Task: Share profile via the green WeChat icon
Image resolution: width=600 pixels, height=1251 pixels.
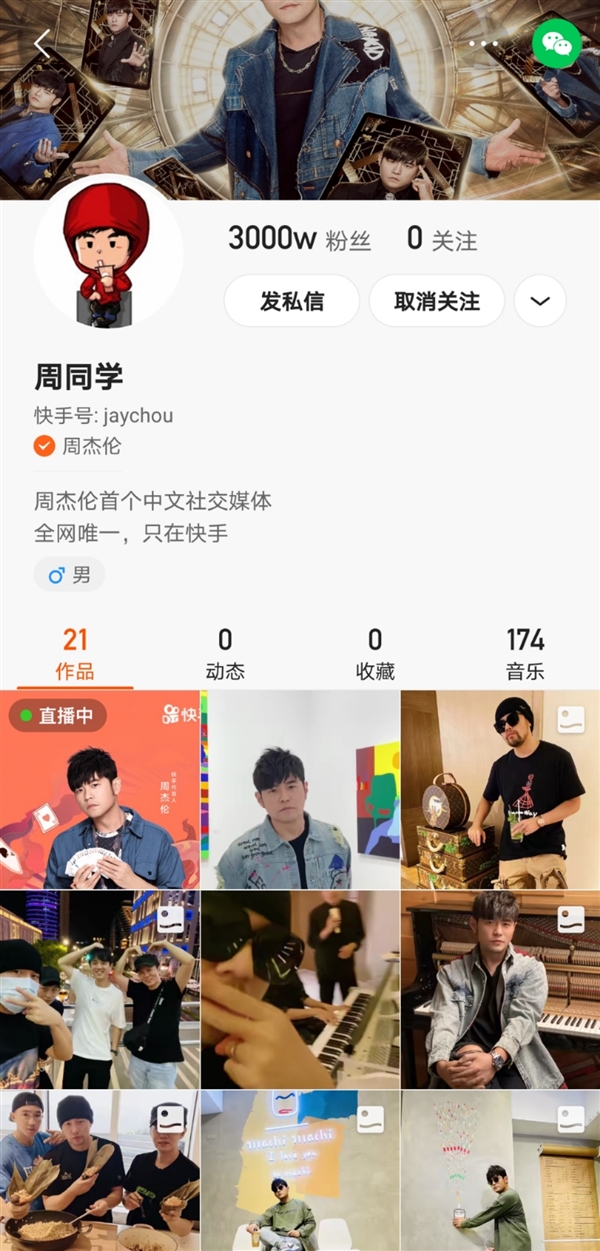Action: tap(556, 44)
